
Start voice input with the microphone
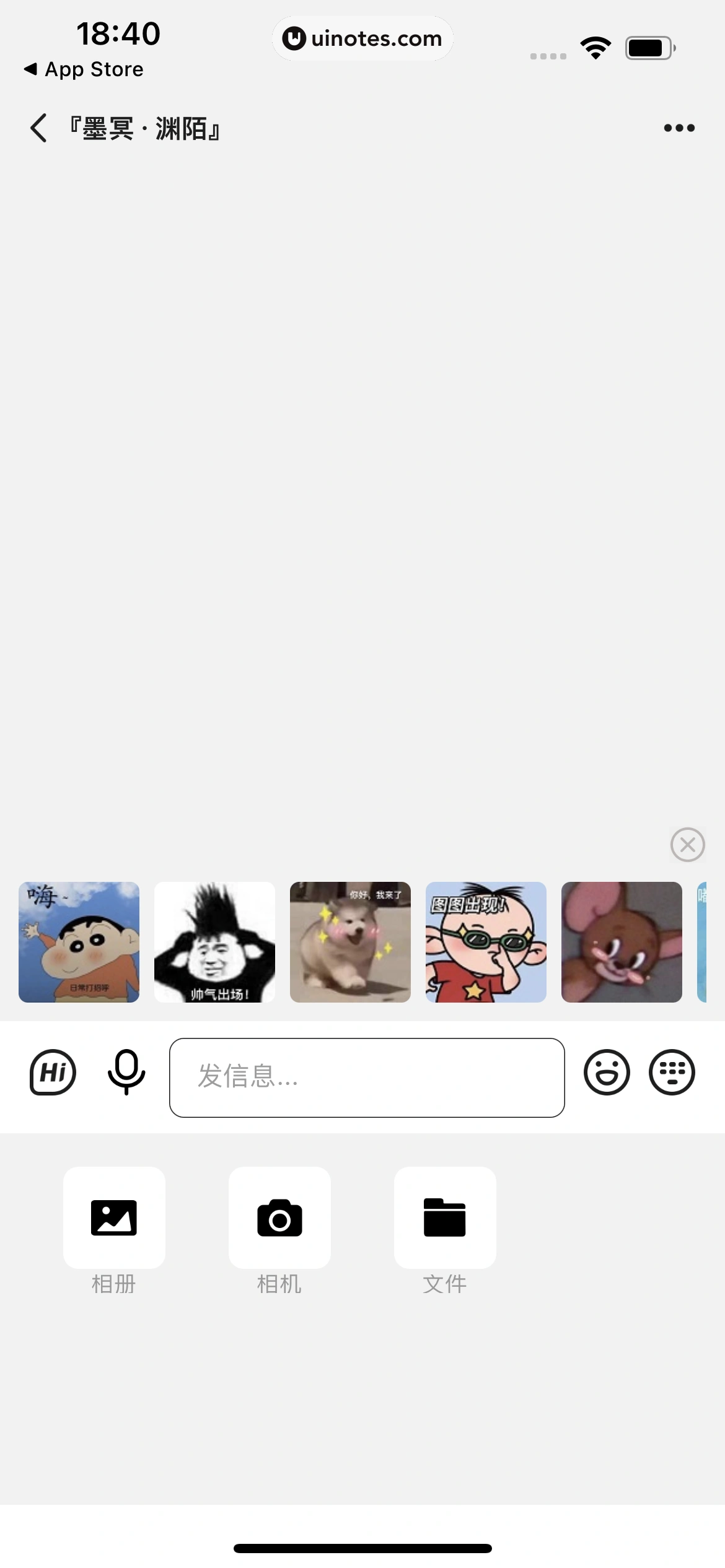(x=126, y=1072)
